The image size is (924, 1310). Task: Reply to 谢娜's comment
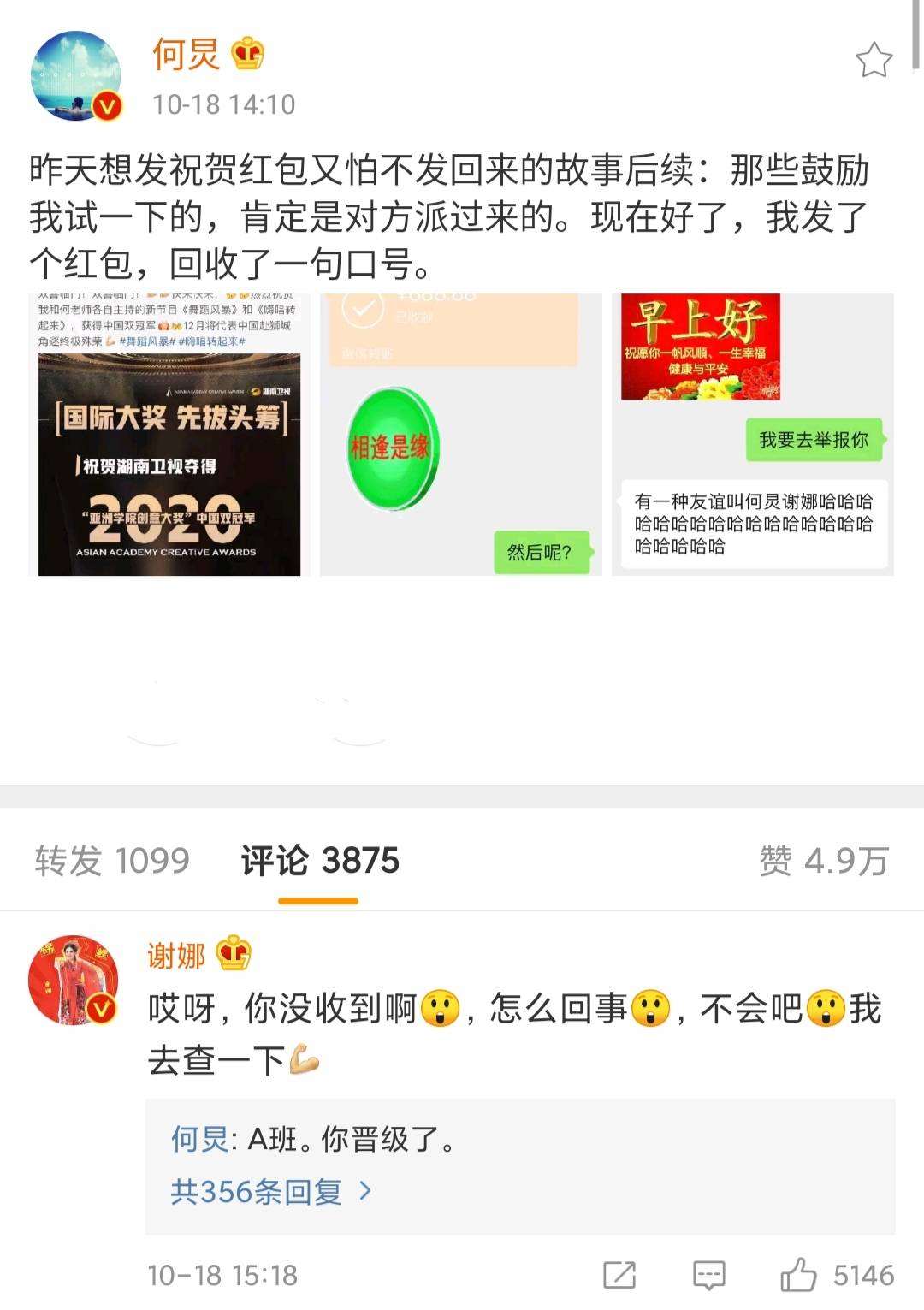708,1275
